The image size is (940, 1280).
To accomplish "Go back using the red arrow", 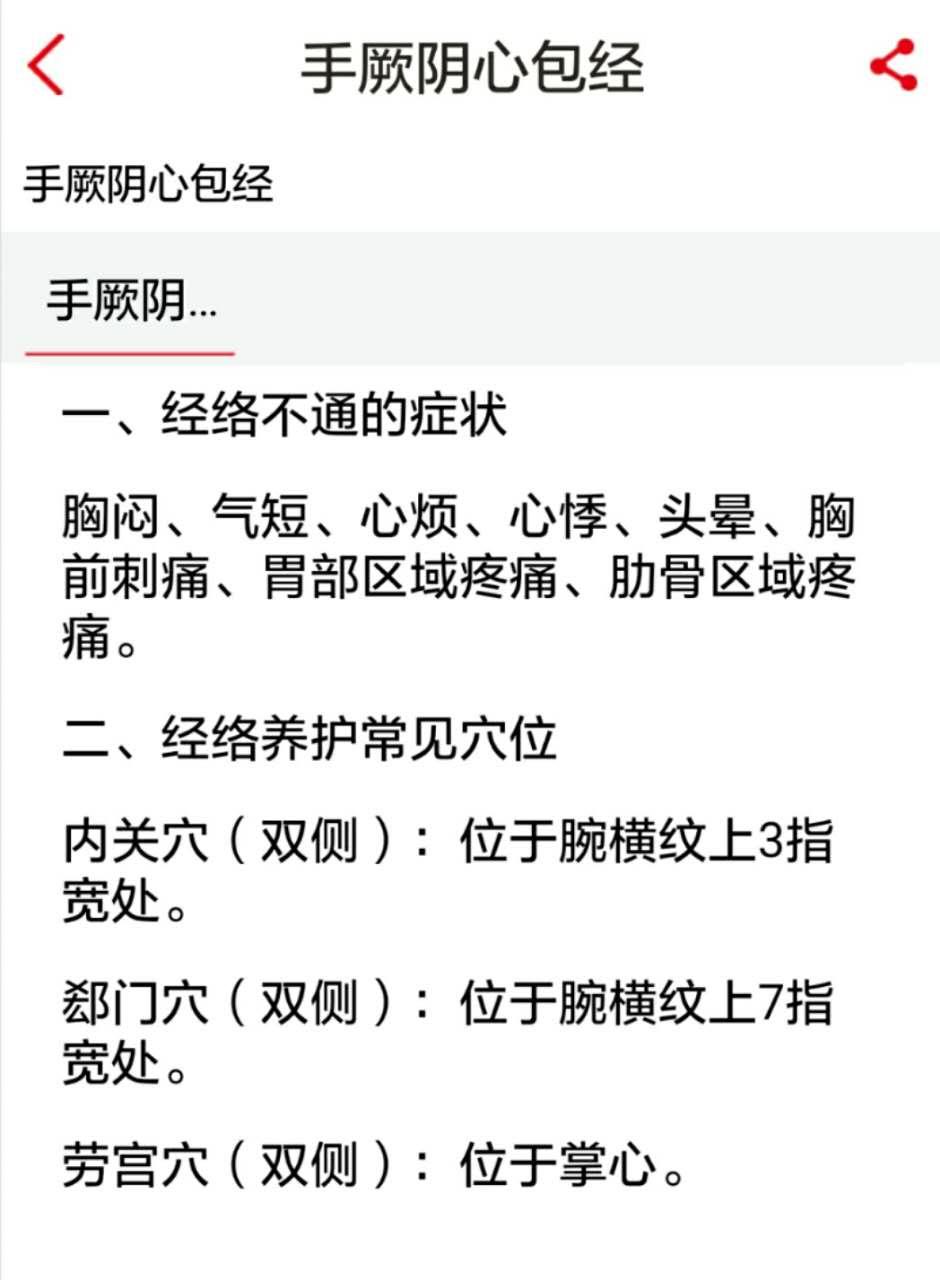I will 46,65.
